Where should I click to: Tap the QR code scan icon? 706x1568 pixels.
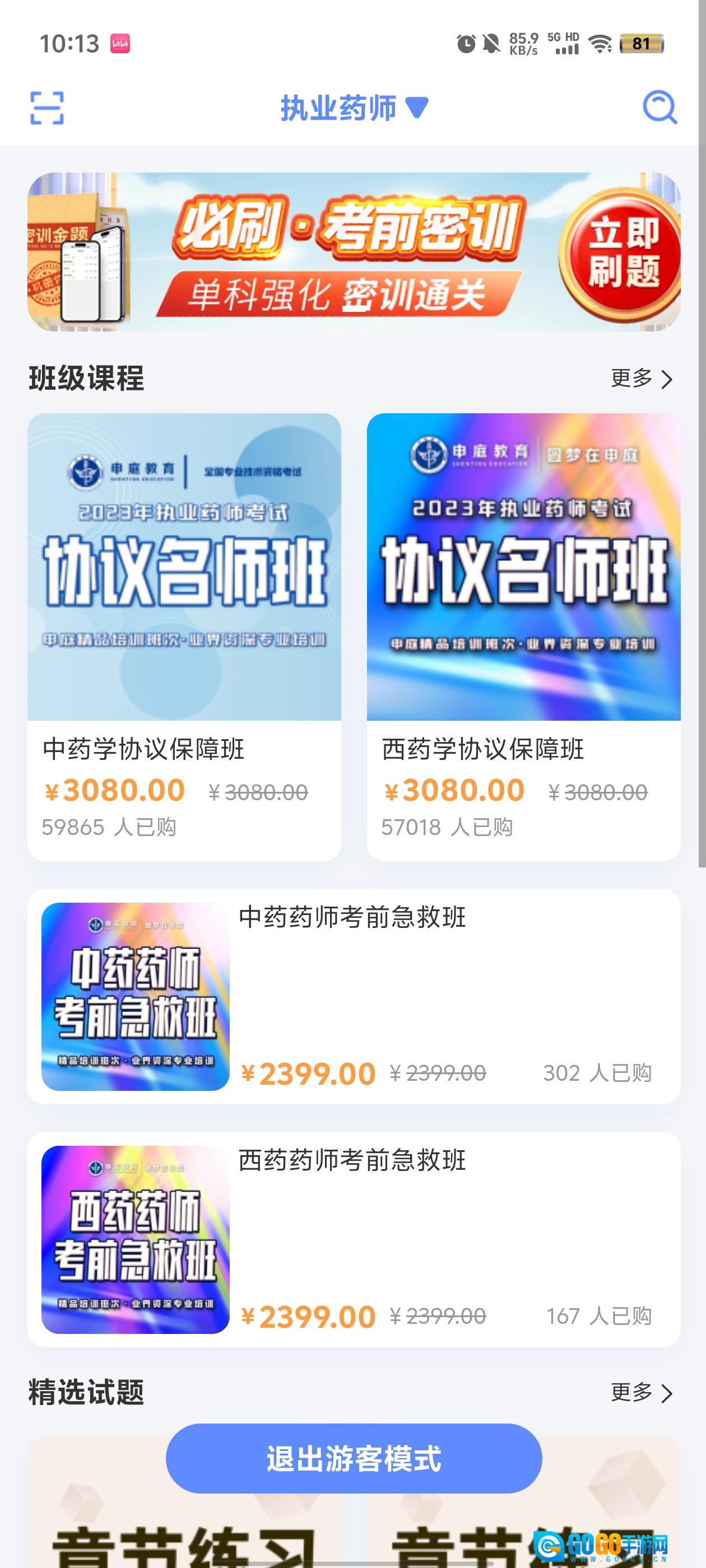49,108
